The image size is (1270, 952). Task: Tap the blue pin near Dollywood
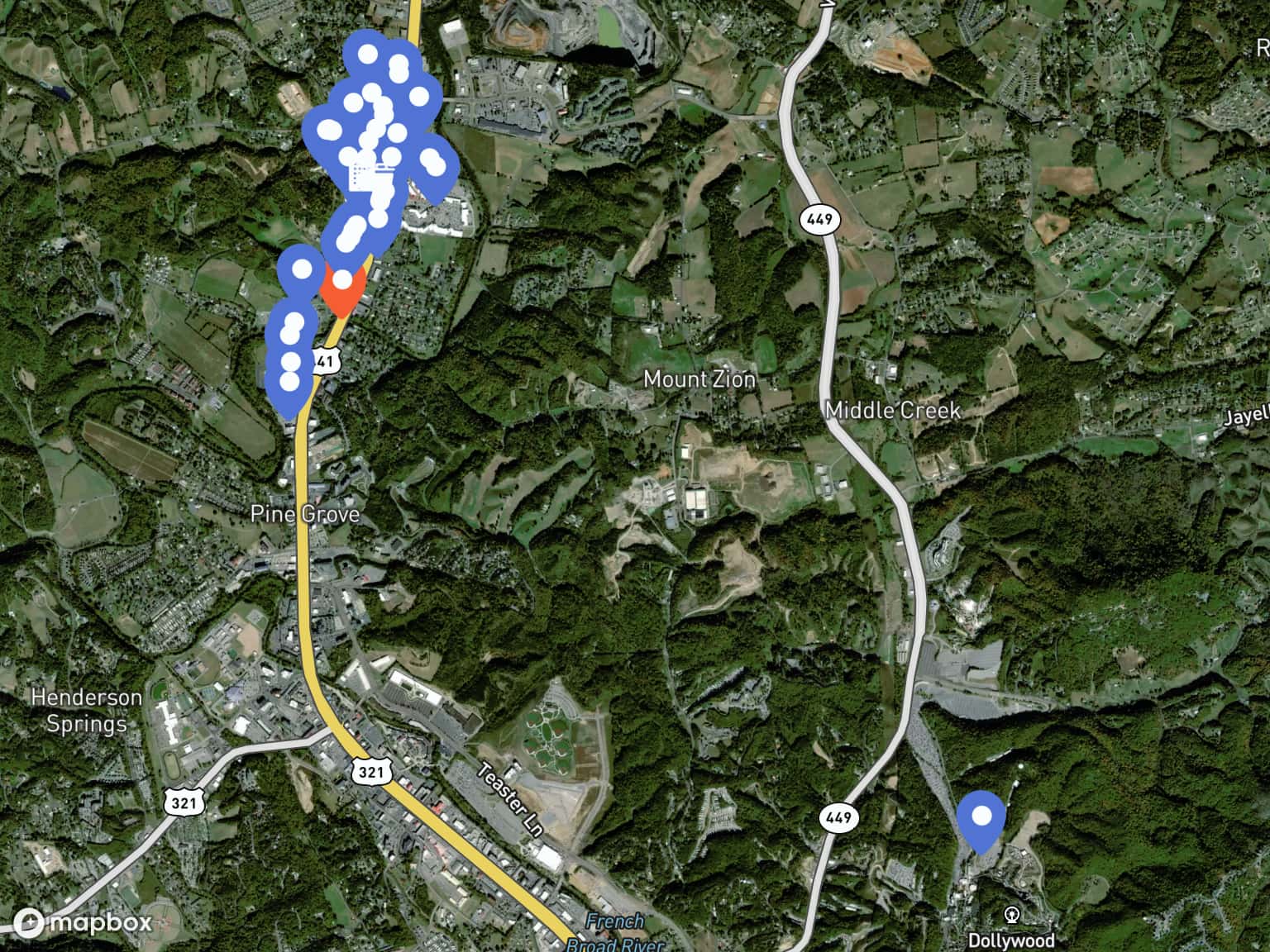pos(981,819)
